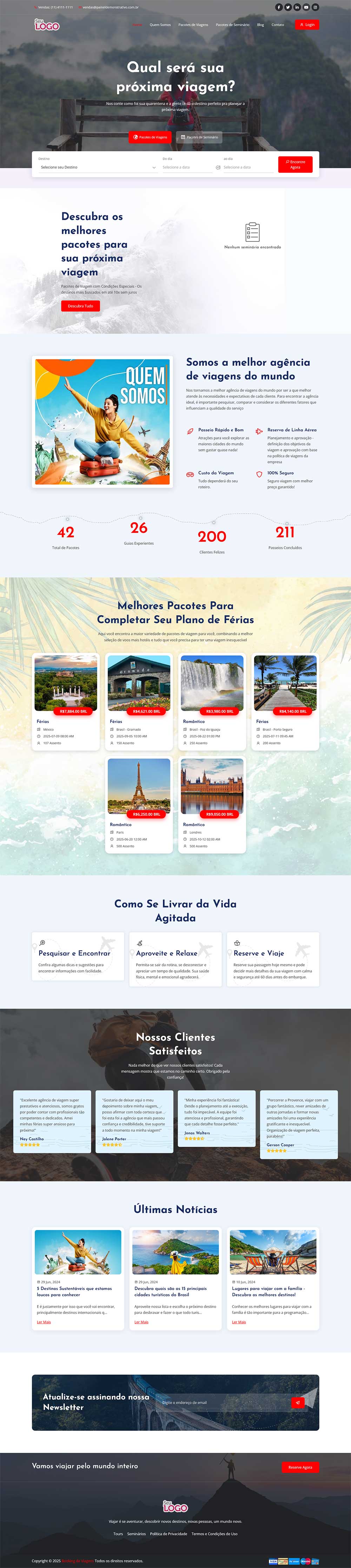Pick a date in the Do dia field
This screenshot has height=1568, width=351.
pos(187,167)
